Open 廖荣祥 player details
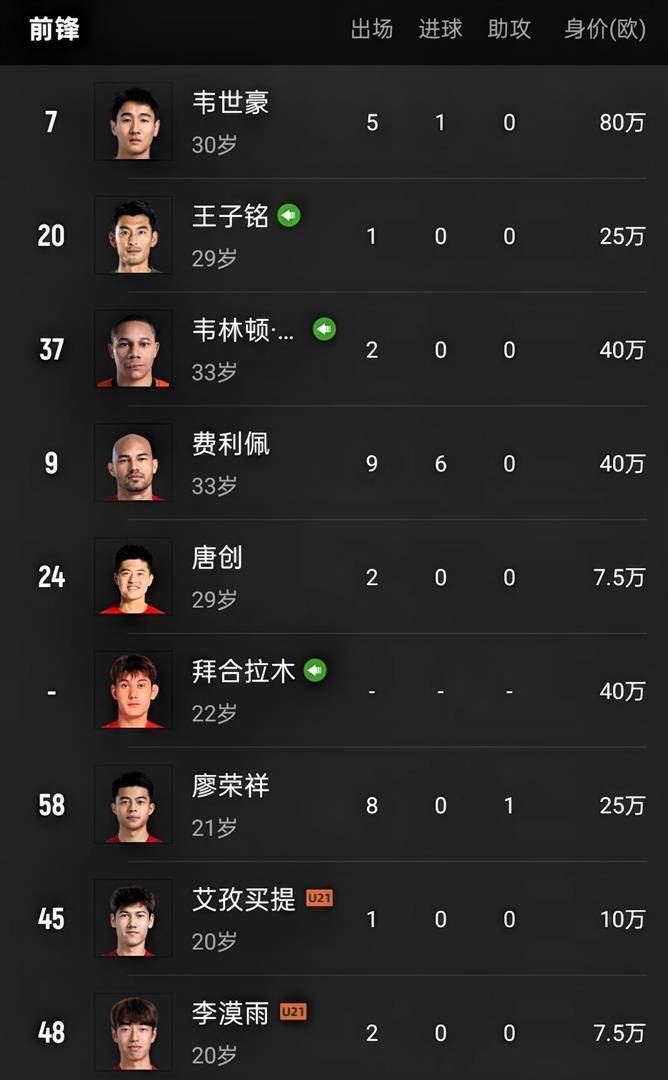The height and width of the screenshot is (1080, 668). click(x=230, y=786)
